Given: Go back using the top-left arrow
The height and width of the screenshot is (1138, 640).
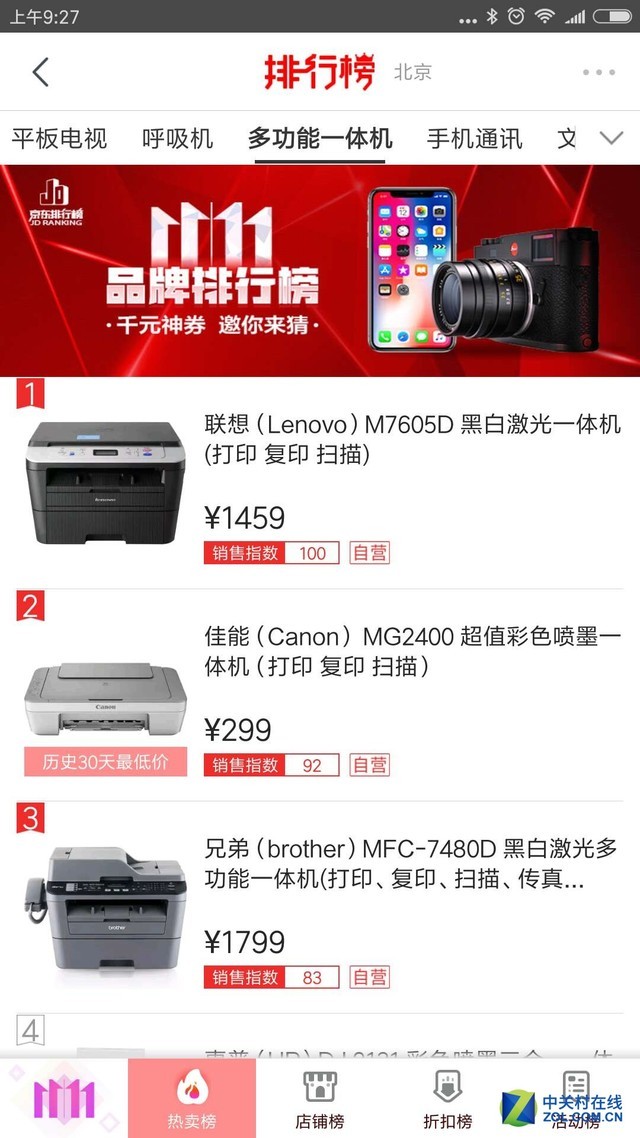Looking at the screenshot, I should (x=40, y=72).
